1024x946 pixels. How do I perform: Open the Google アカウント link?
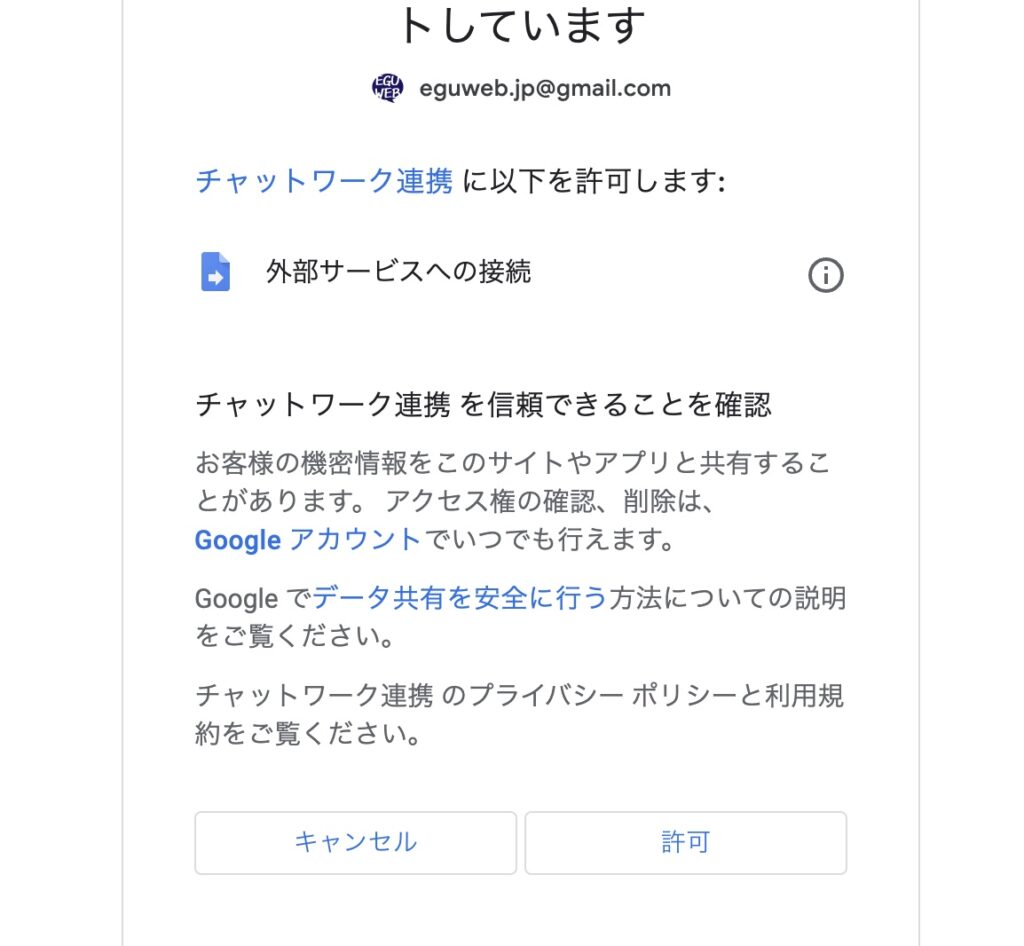[308, 540]
